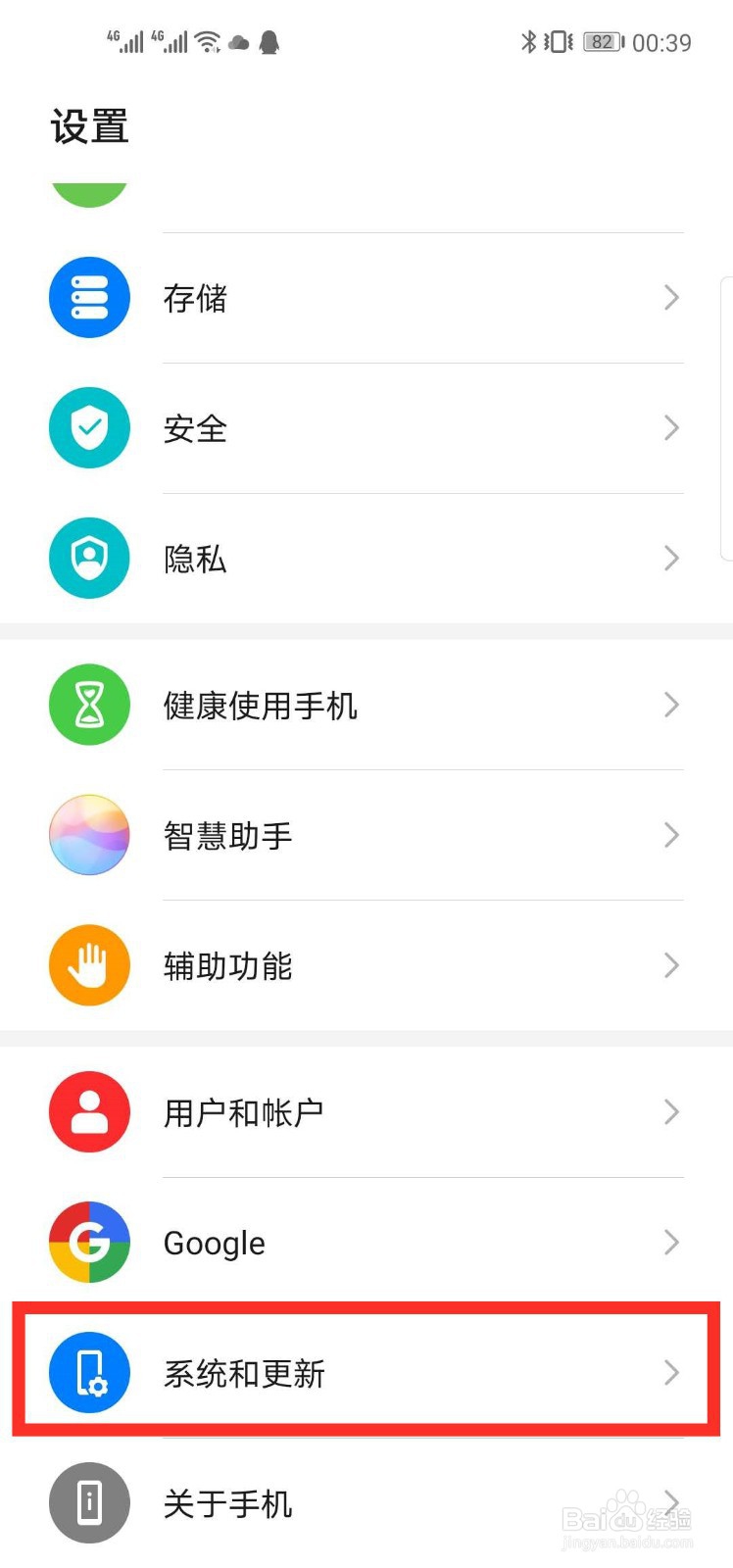Click the Wi-Fi signal icon at top
Image resolution: width=733 pixels, height=1568 pixels.
coord(207,41)
